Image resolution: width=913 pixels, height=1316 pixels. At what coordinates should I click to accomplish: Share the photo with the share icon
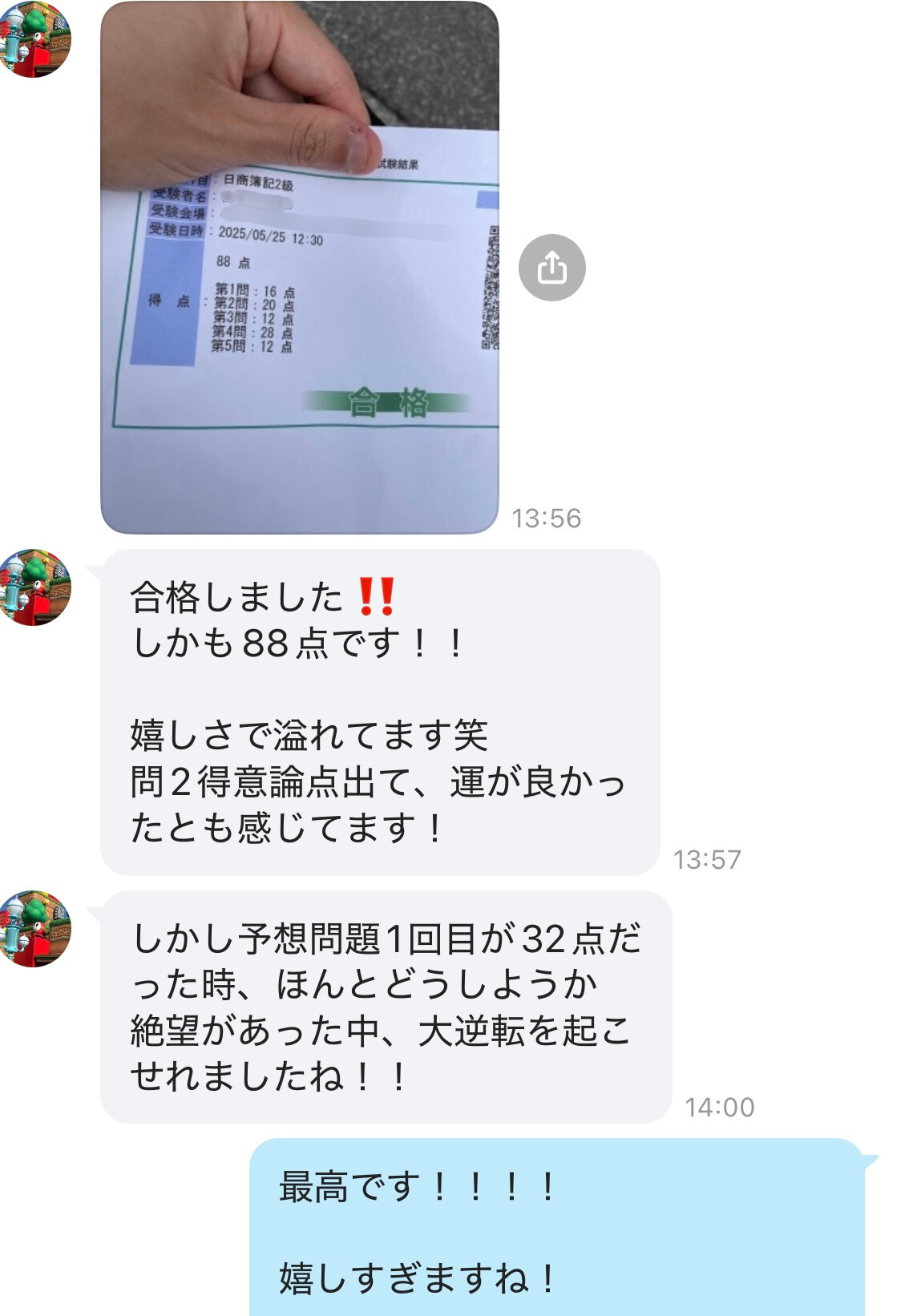tap(551, 268)
